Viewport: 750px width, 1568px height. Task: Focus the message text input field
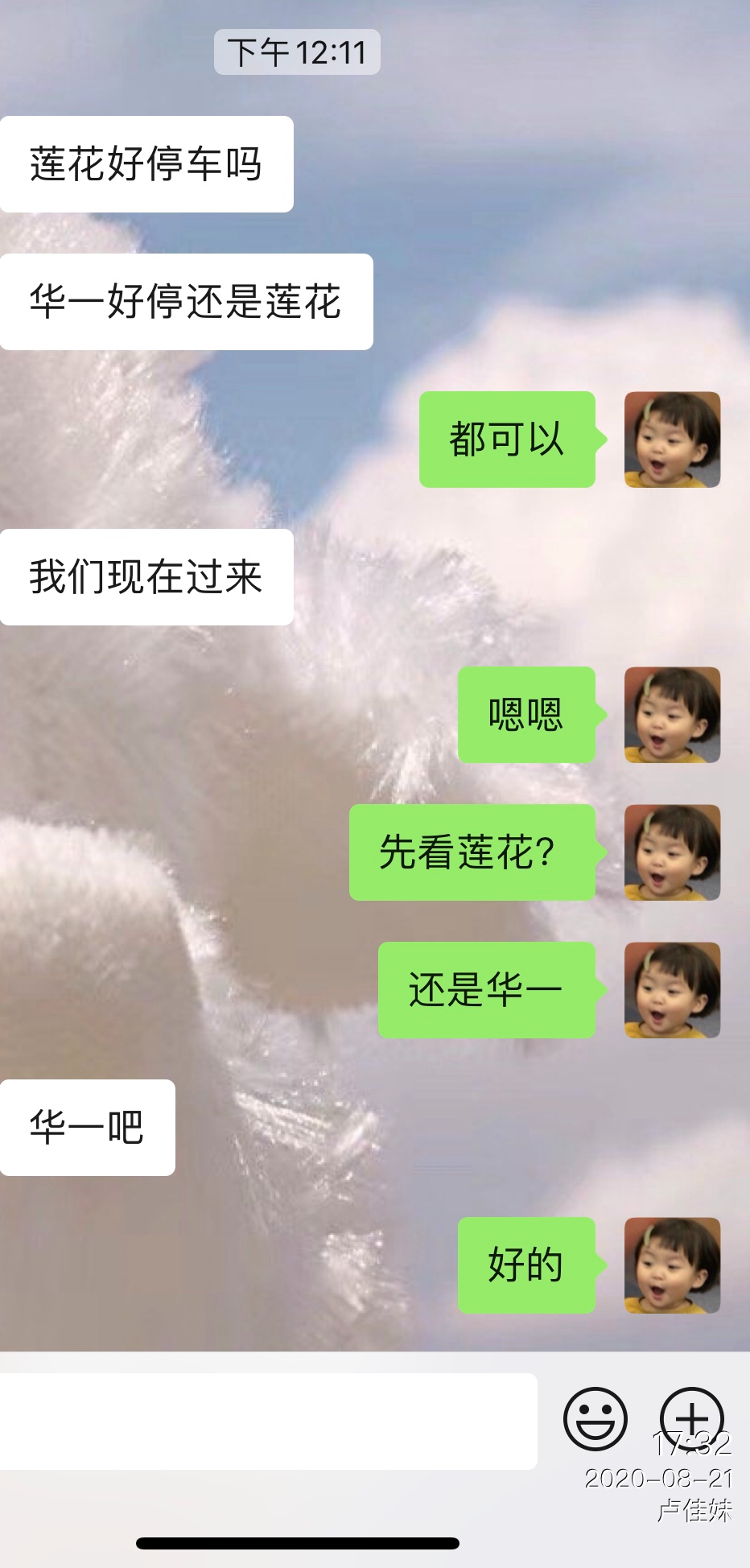(268, 1422)
